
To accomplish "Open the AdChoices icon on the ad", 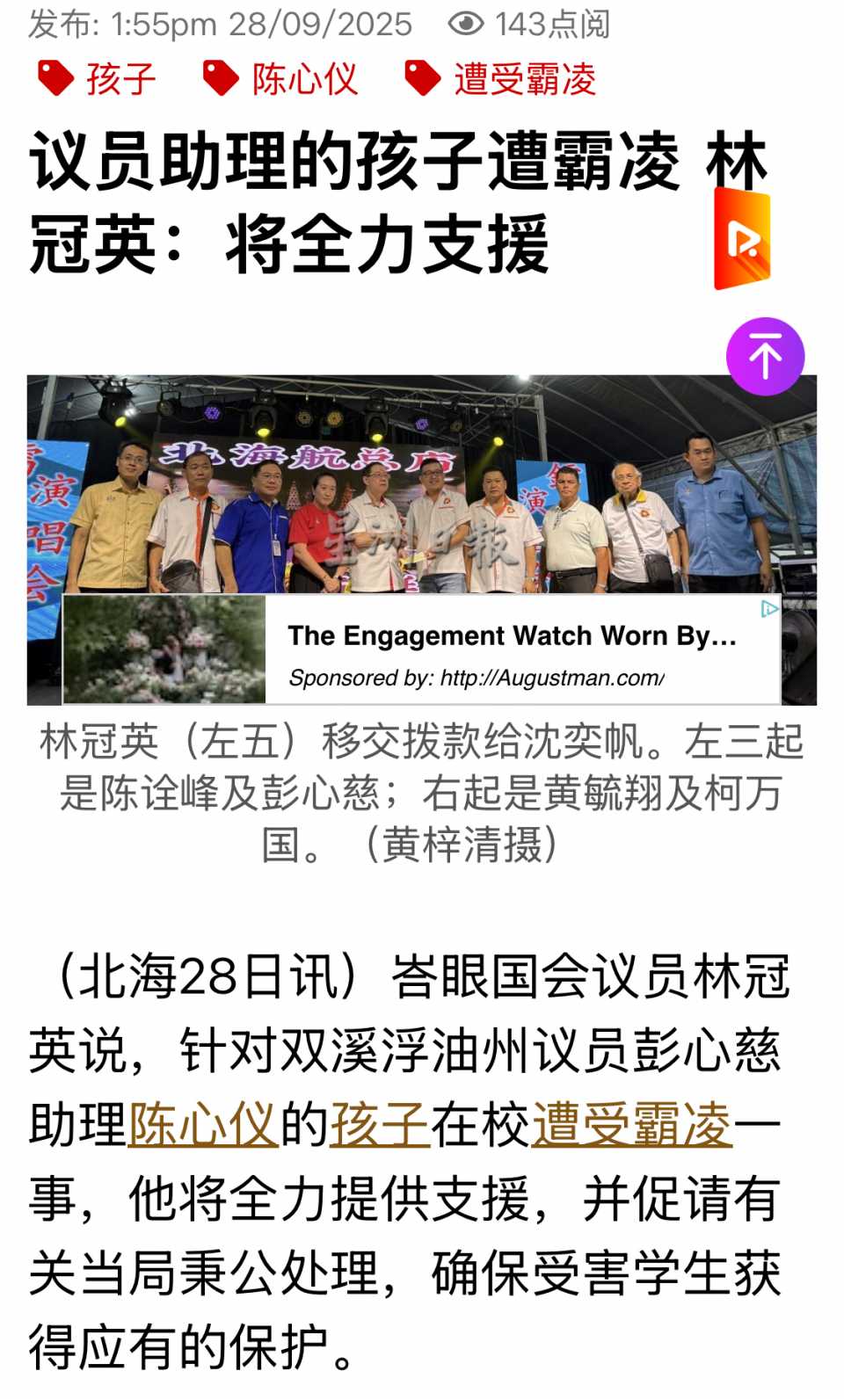I will pos(769,608).
